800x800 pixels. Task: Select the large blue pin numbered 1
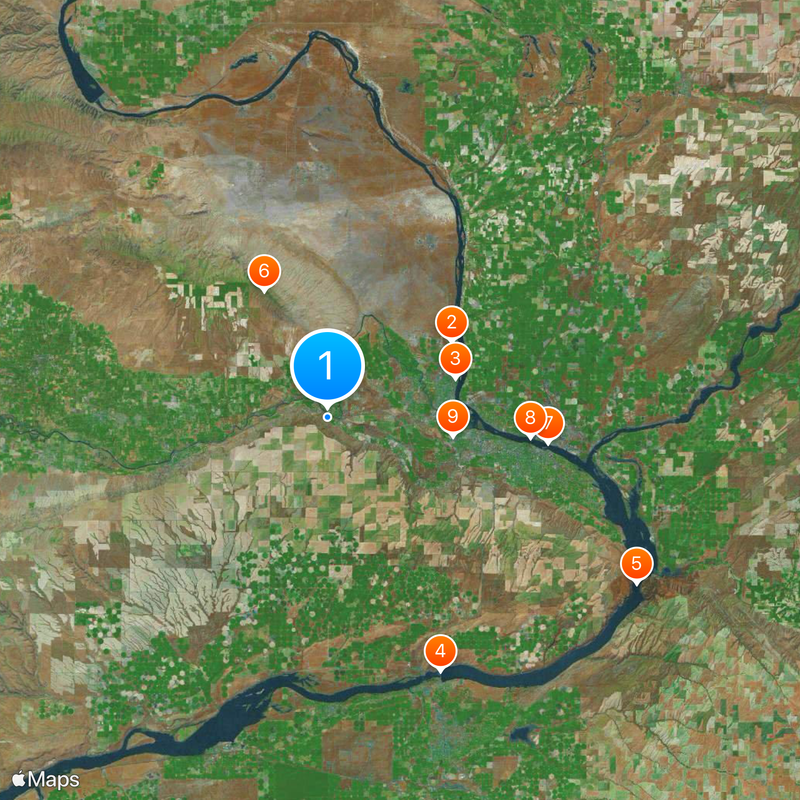327,365
